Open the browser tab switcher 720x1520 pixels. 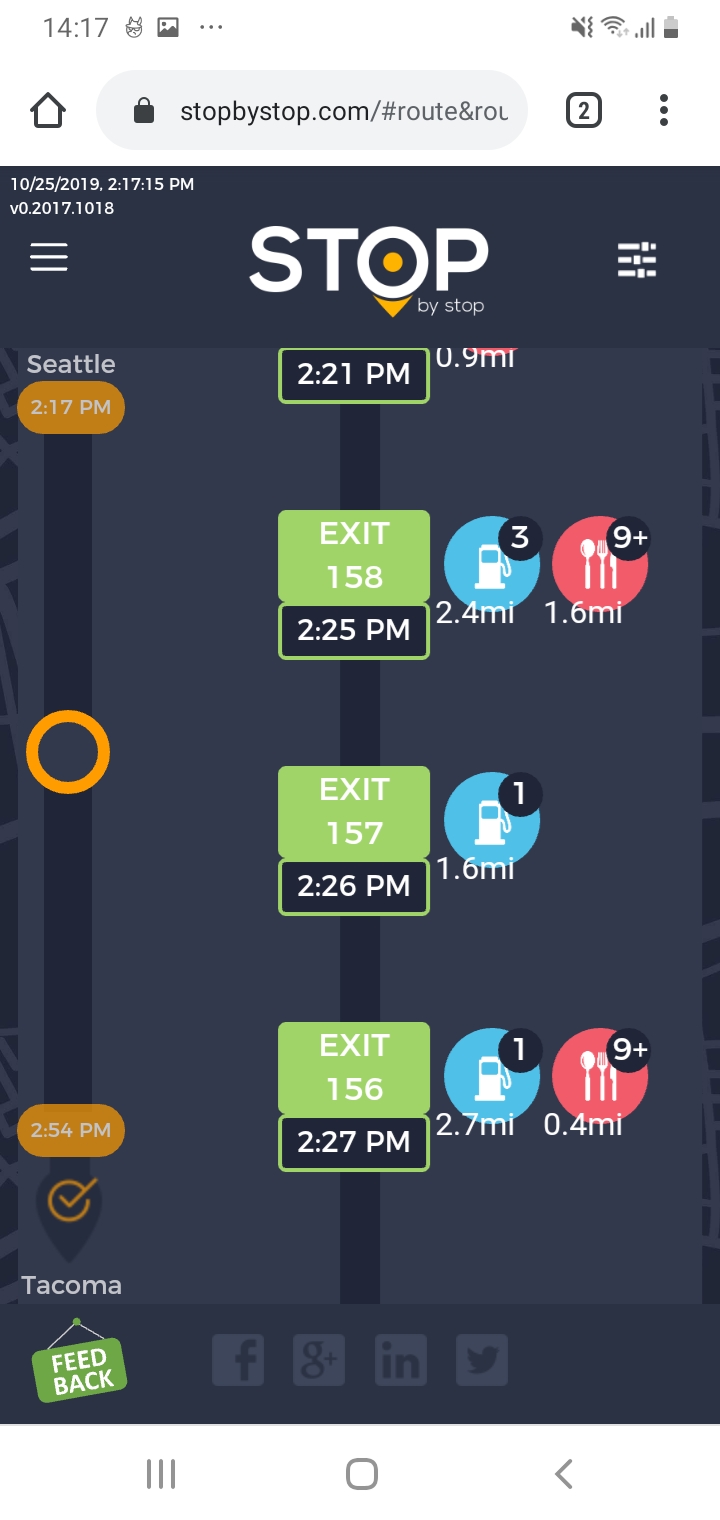[x=584, y=111]
